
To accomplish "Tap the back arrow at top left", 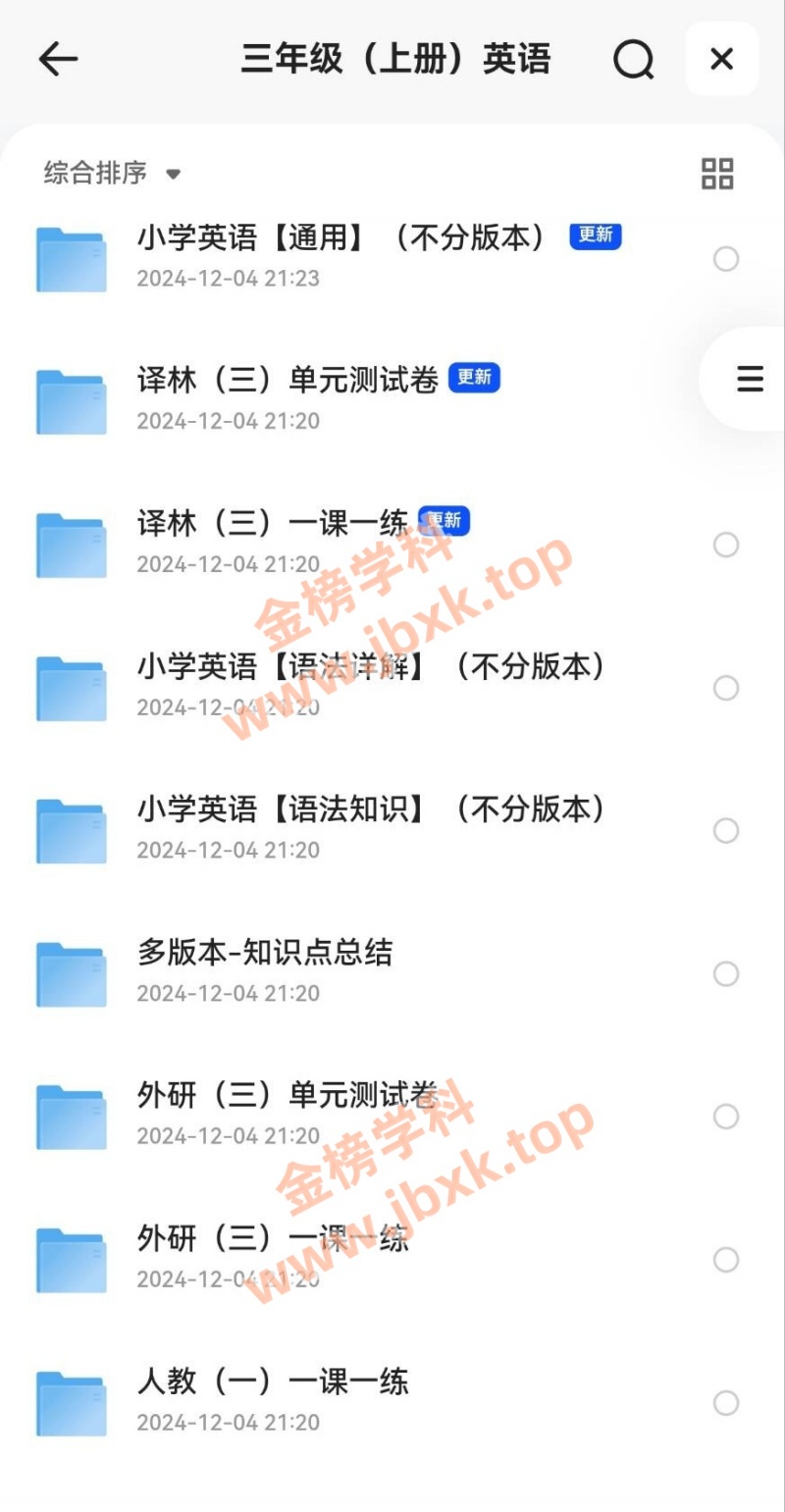I will [58, 59].
